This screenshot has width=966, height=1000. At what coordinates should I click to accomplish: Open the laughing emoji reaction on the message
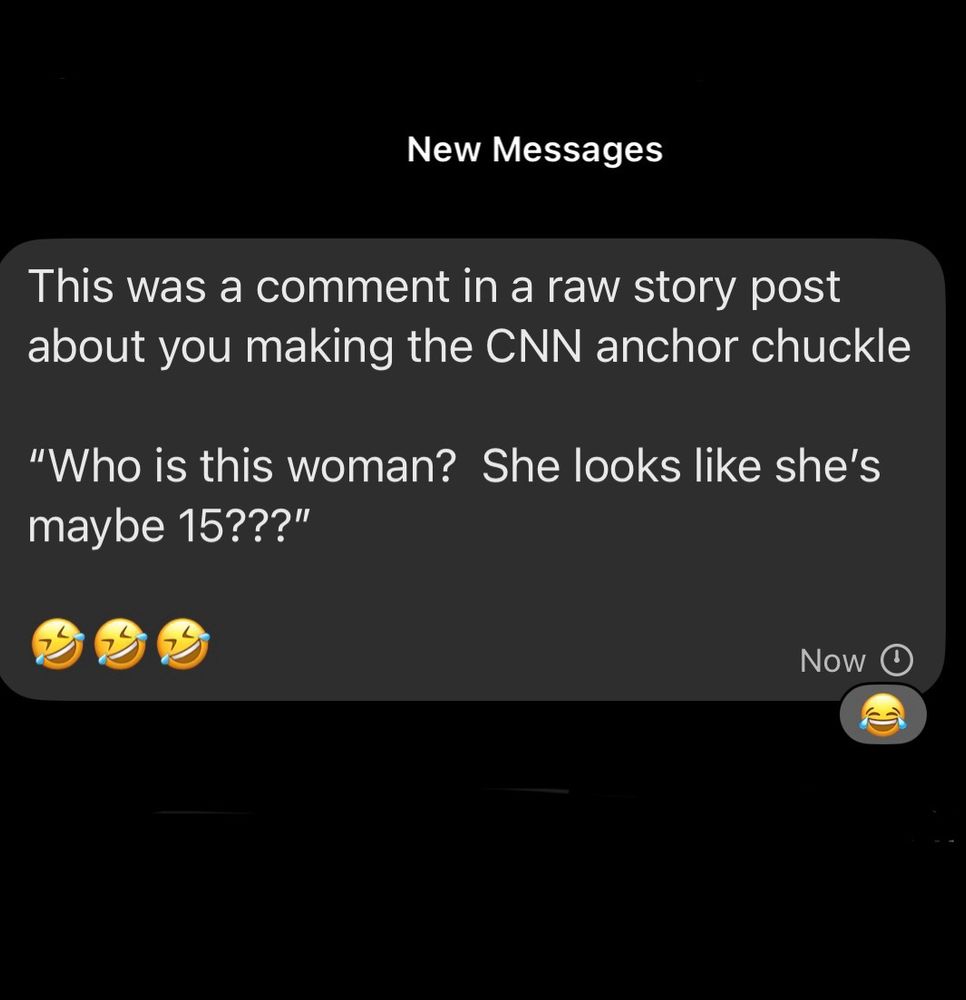point(882,716)
